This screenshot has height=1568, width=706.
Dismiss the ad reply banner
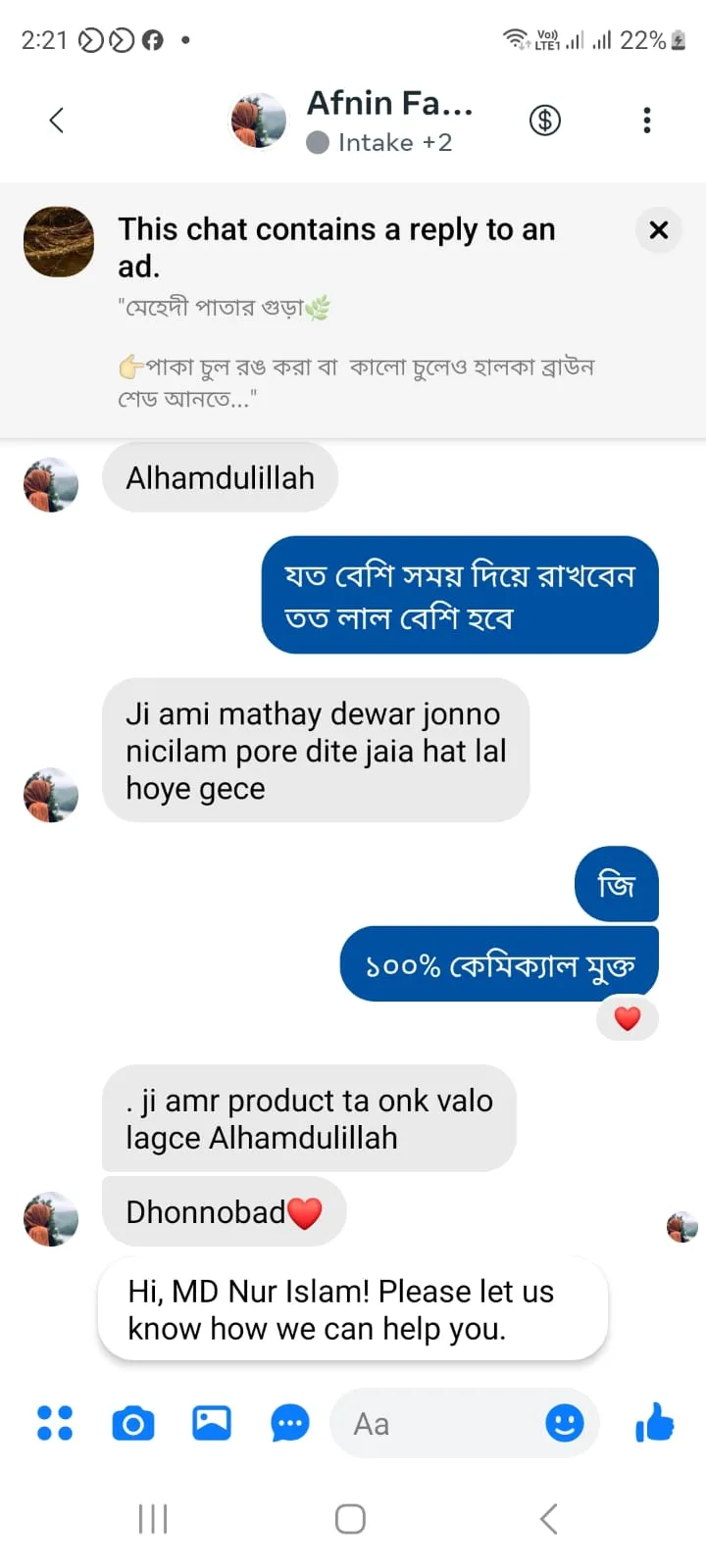tap(659, 230)
